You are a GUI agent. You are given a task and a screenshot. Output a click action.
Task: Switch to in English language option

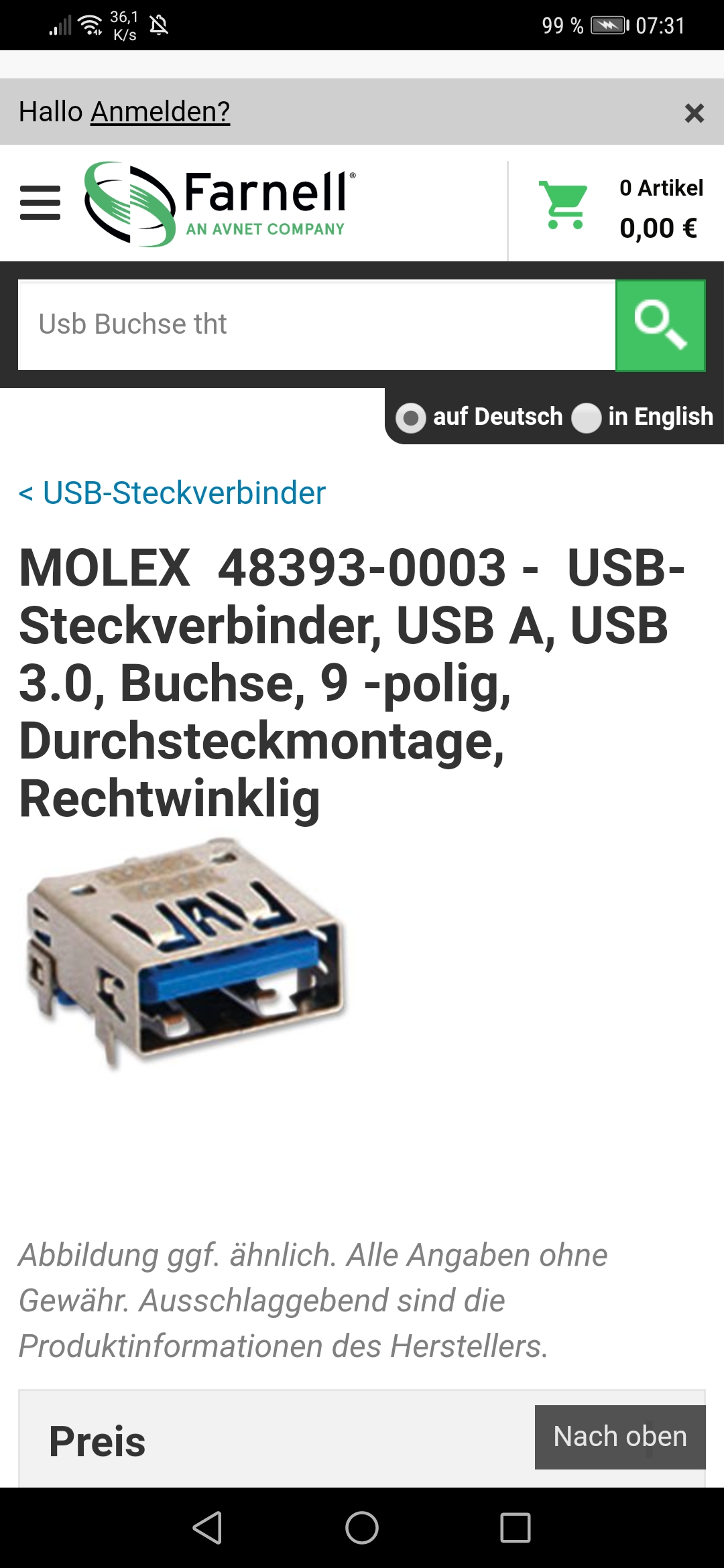[587, 418]
